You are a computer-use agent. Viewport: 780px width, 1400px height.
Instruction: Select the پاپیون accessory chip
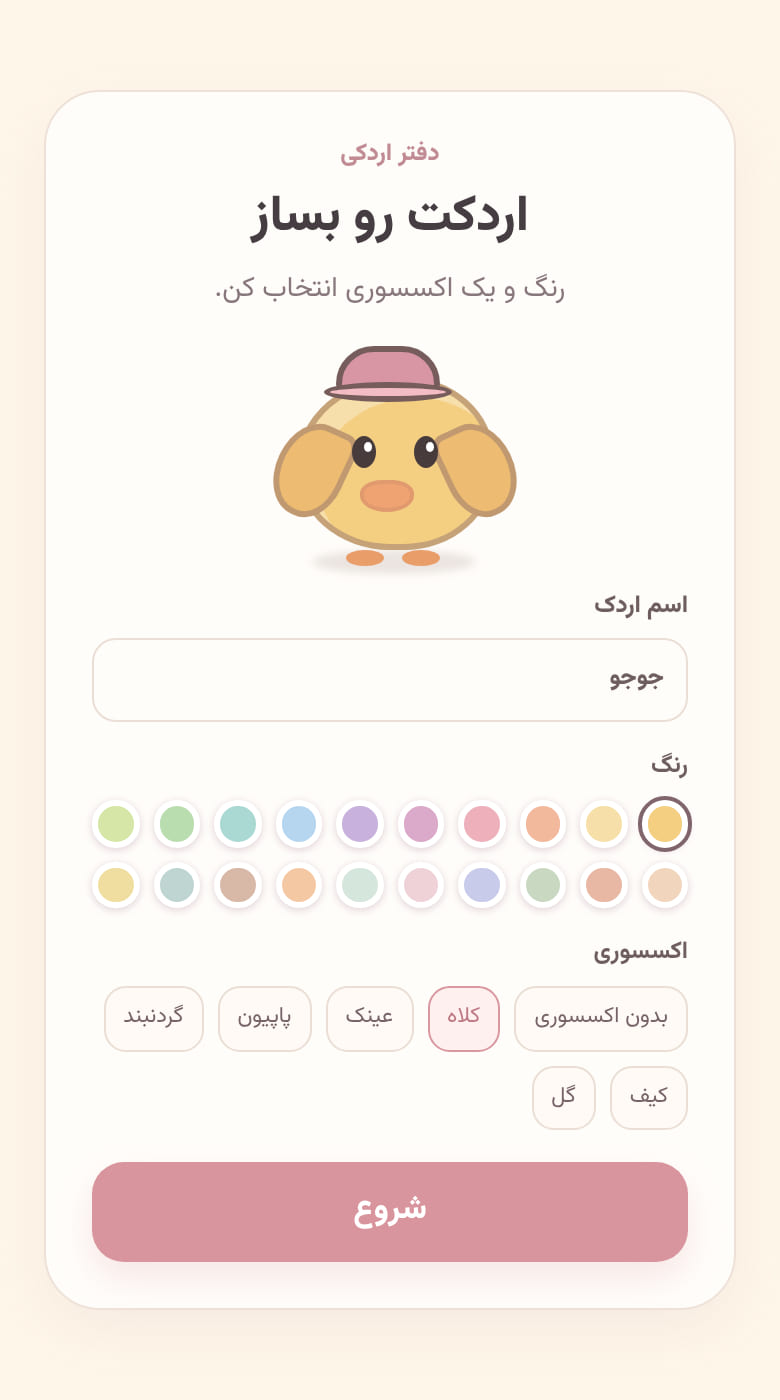coord(265,1019)
